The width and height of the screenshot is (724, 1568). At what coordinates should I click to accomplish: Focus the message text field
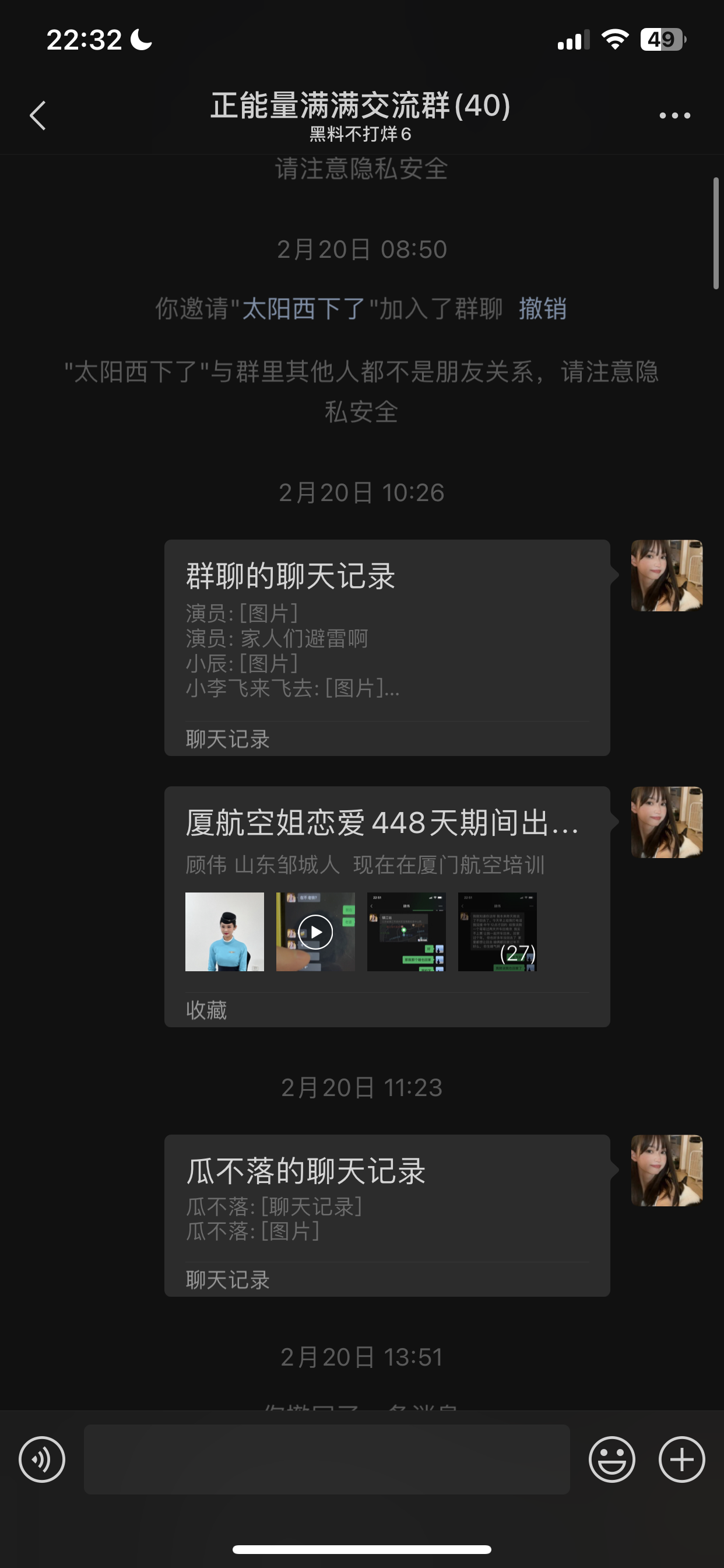click(x=326, y=1459)
